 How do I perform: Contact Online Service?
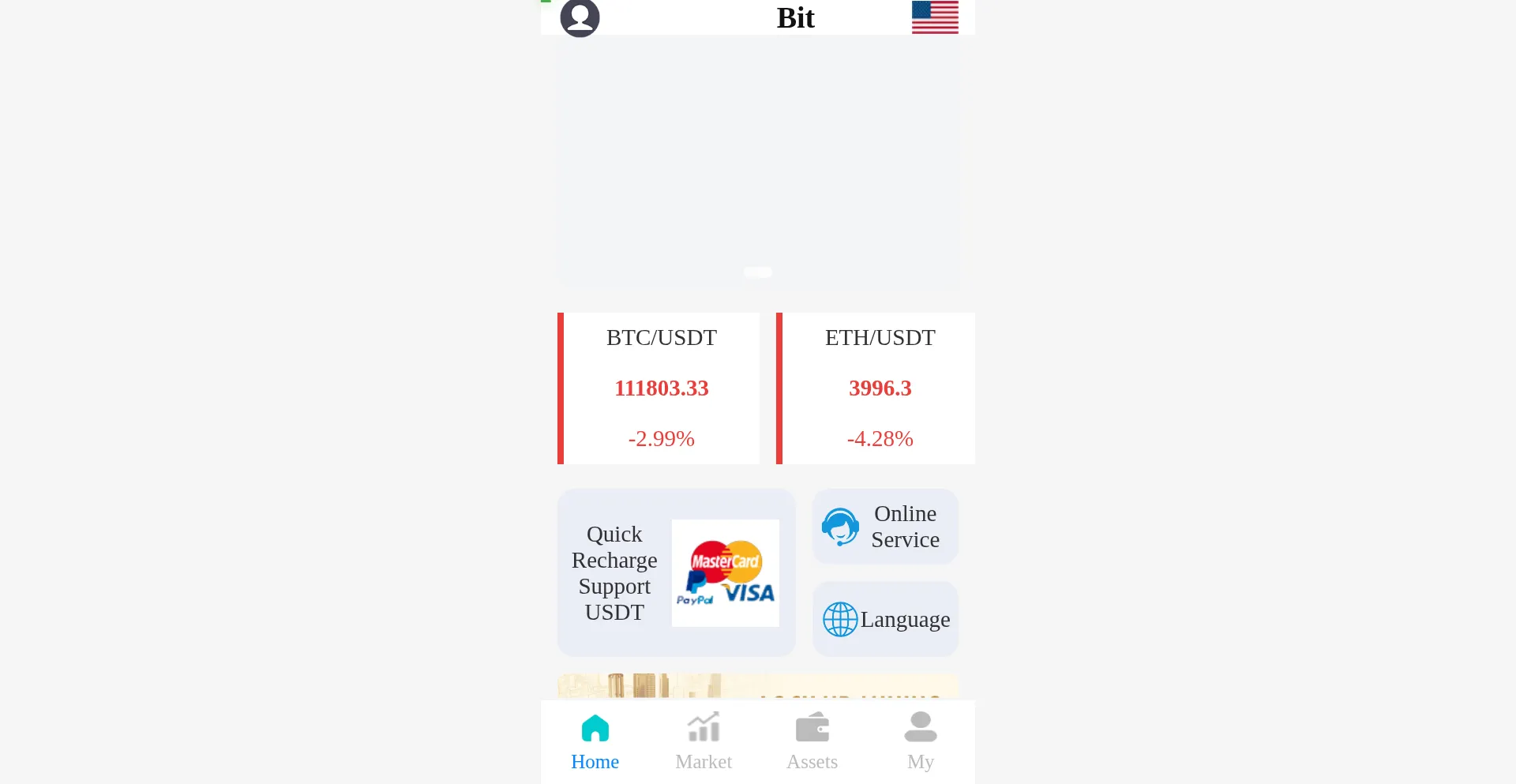click(885, 527)
